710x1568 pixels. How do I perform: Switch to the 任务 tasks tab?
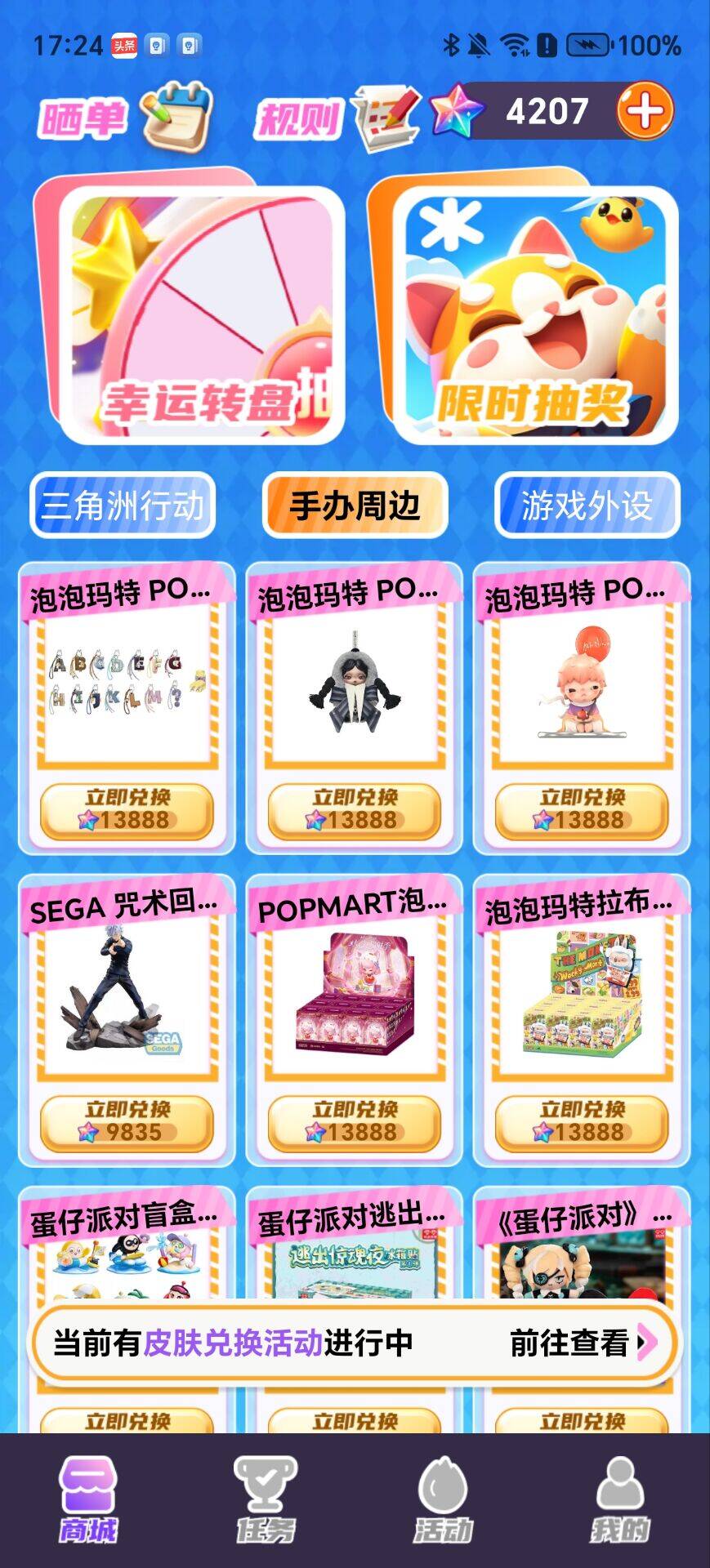coord(266,1501)
